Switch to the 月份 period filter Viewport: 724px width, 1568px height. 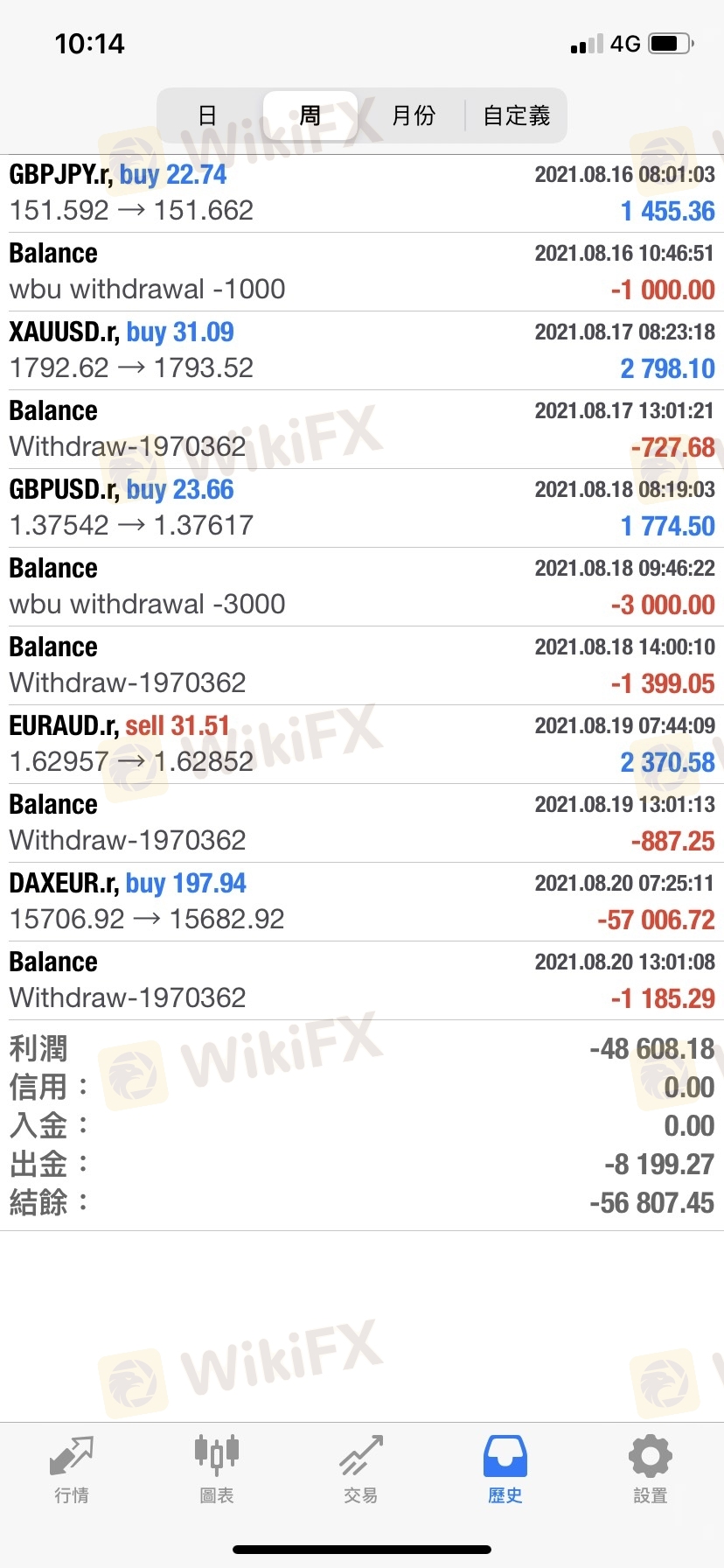click(413, 115)
